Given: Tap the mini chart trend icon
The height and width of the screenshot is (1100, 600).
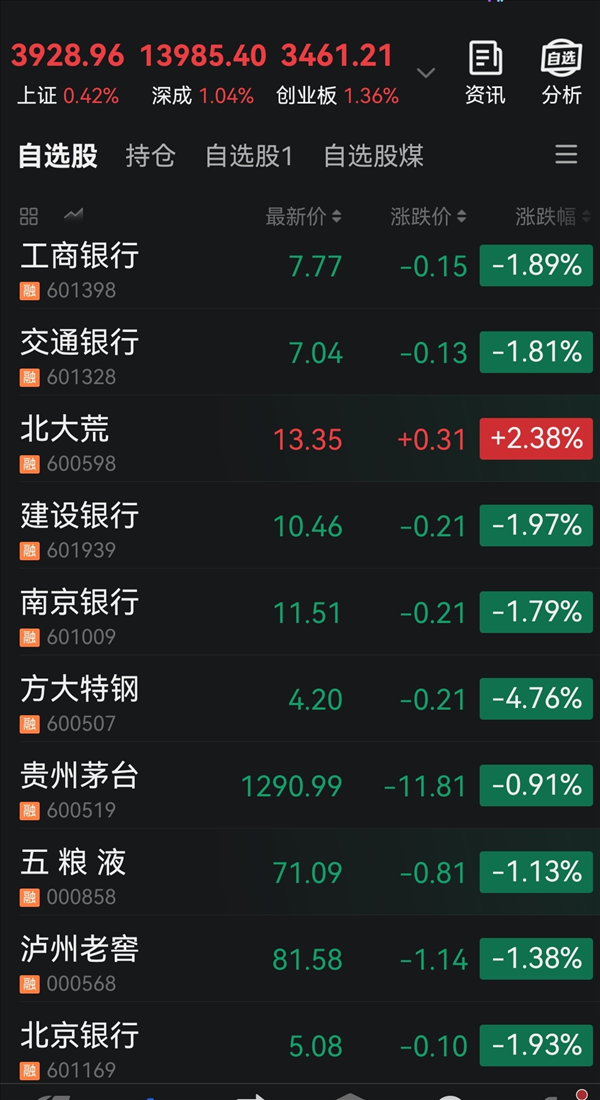Looking at the screenshot, I should point(73,215).
